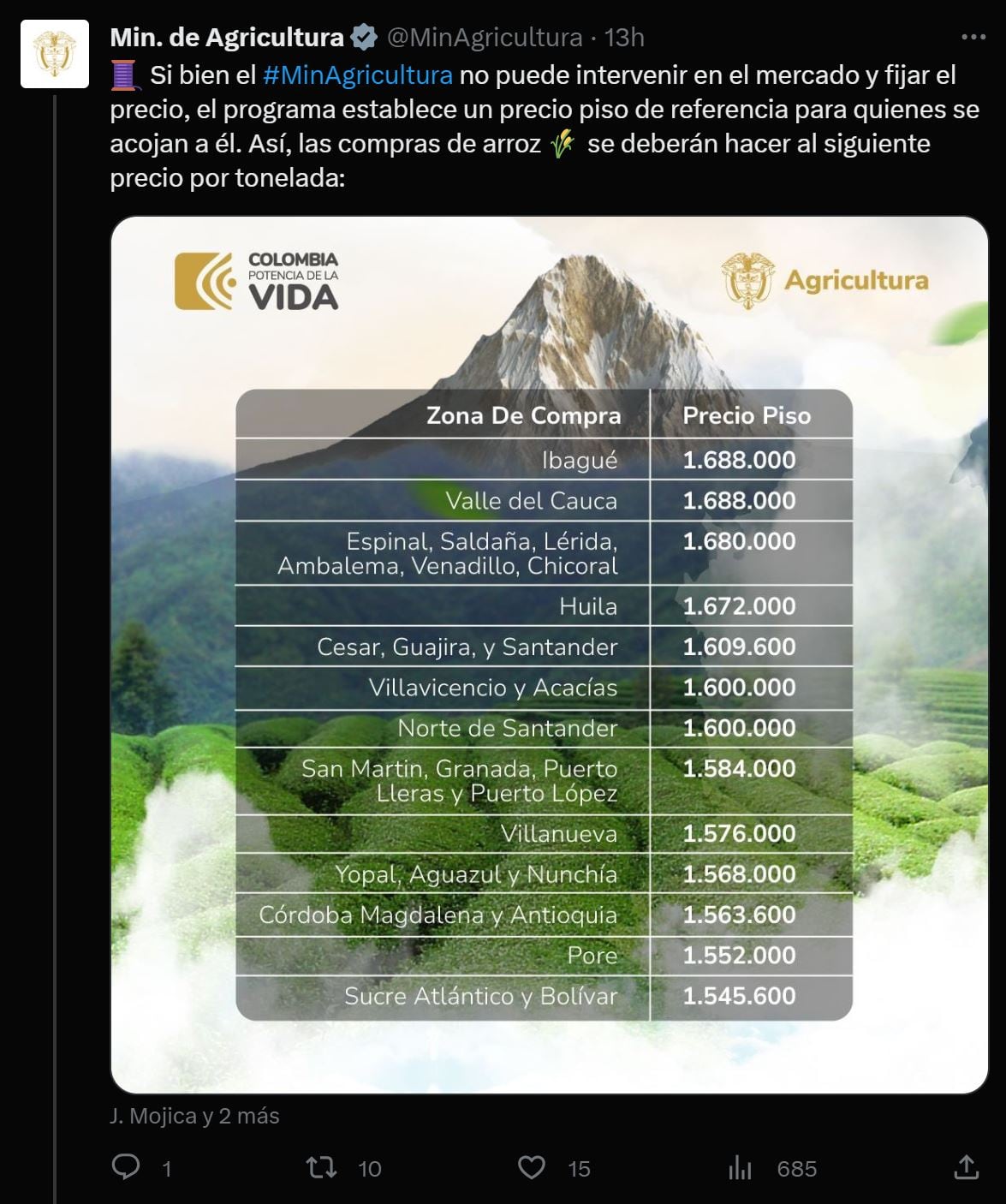This screenshot has height=1204, width=1006.
Task: Open the tweet's overflow menu
Action: [x=973, y=37]
